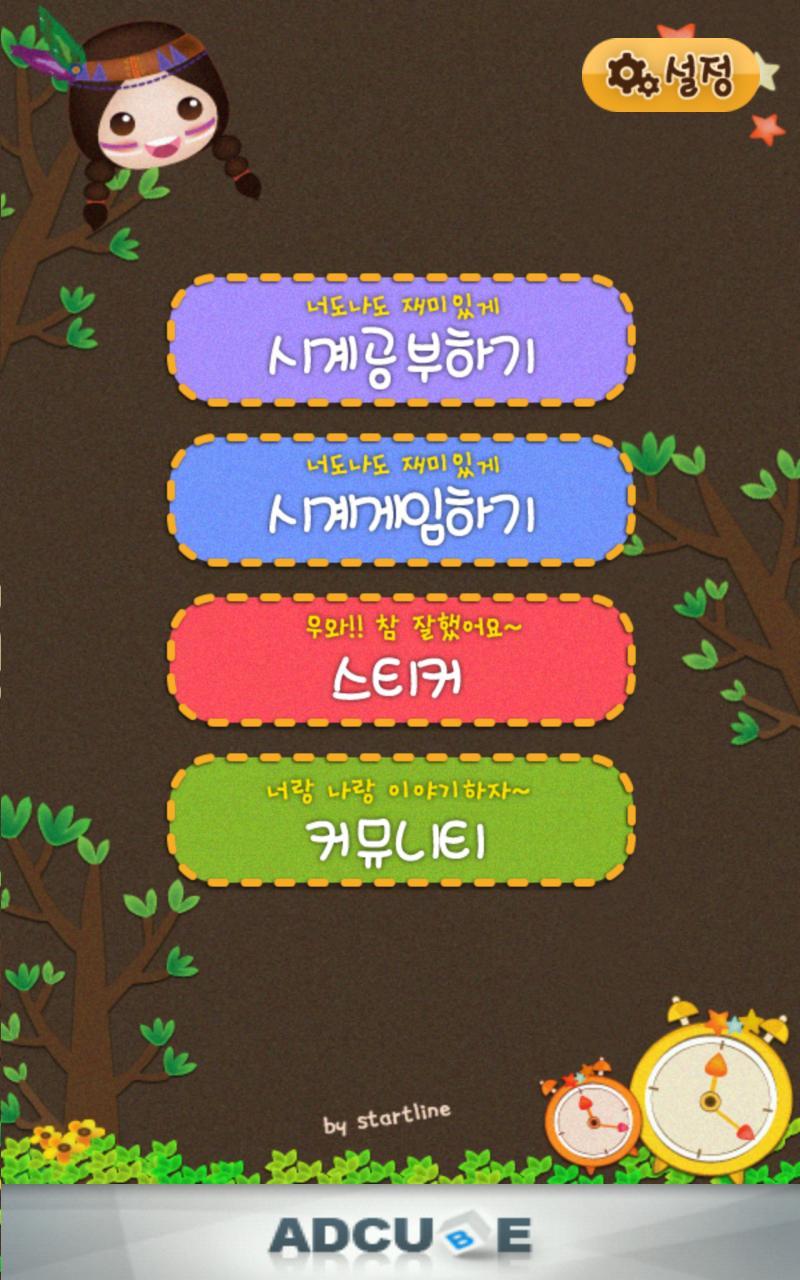Play the 시계게임하기 clock game
Viewport: 800px width, 1280px height.
pos(400,500)
